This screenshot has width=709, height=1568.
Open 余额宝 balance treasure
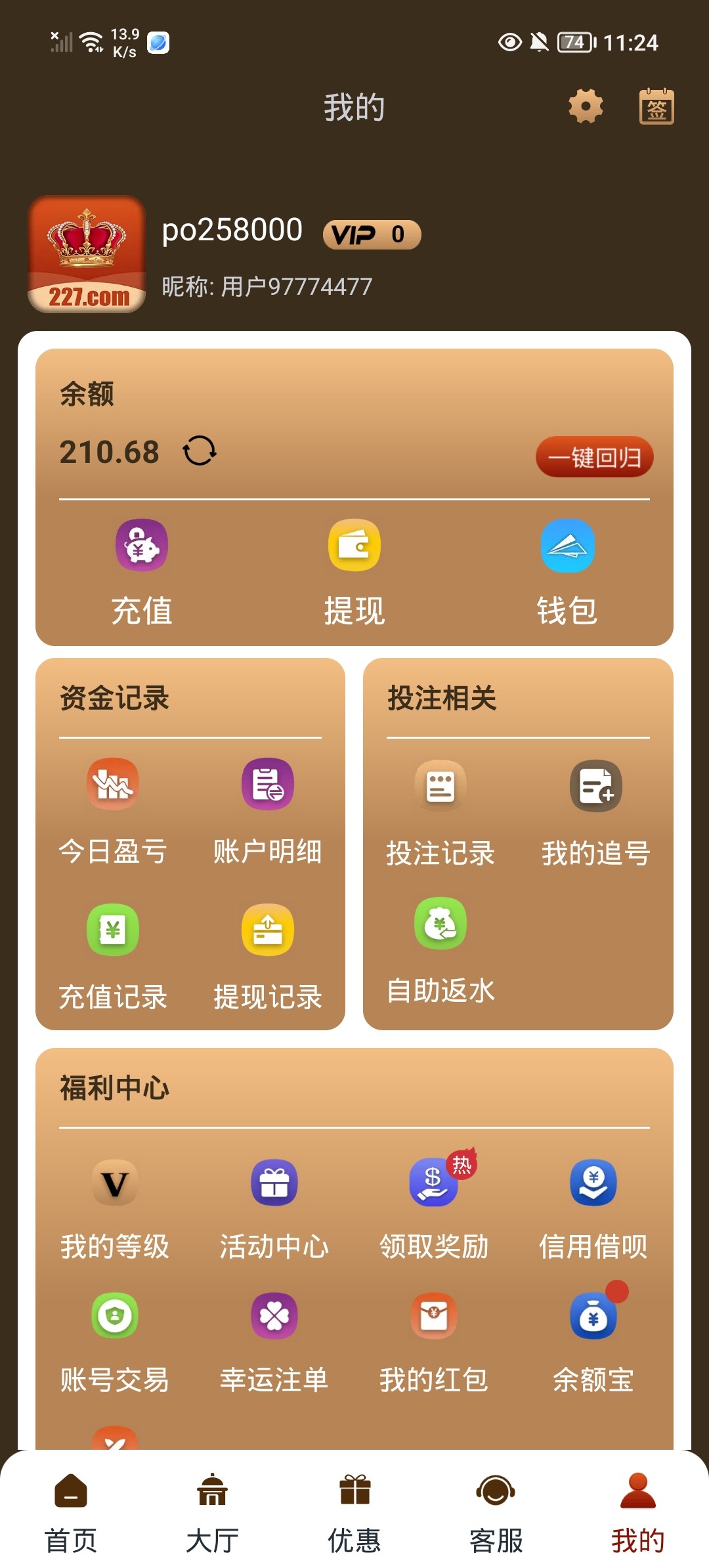pos(593,1315)
